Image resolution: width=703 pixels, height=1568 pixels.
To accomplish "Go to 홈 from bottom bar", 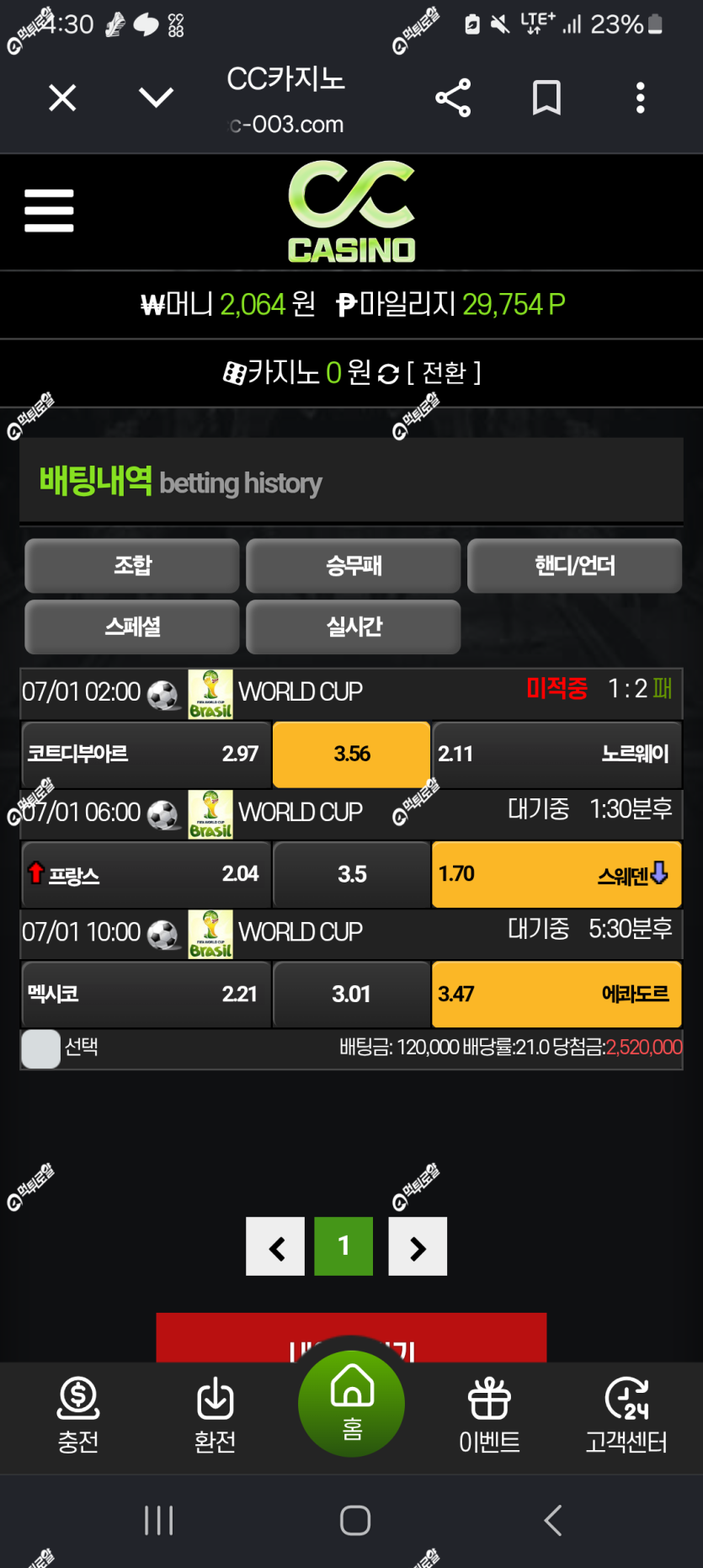I will coord(352,1404).
